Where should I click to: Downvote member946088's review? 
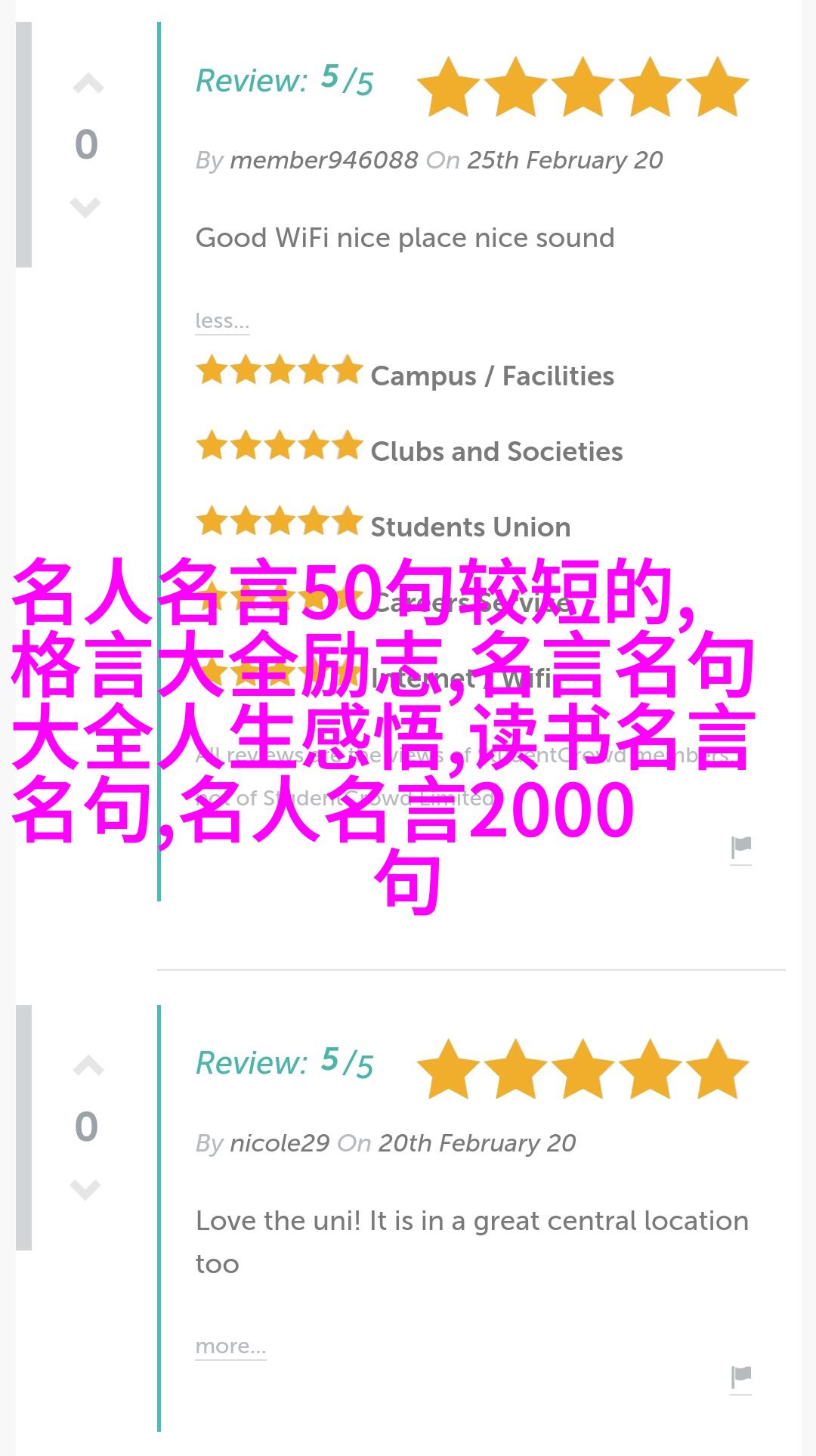coord(85,206)
